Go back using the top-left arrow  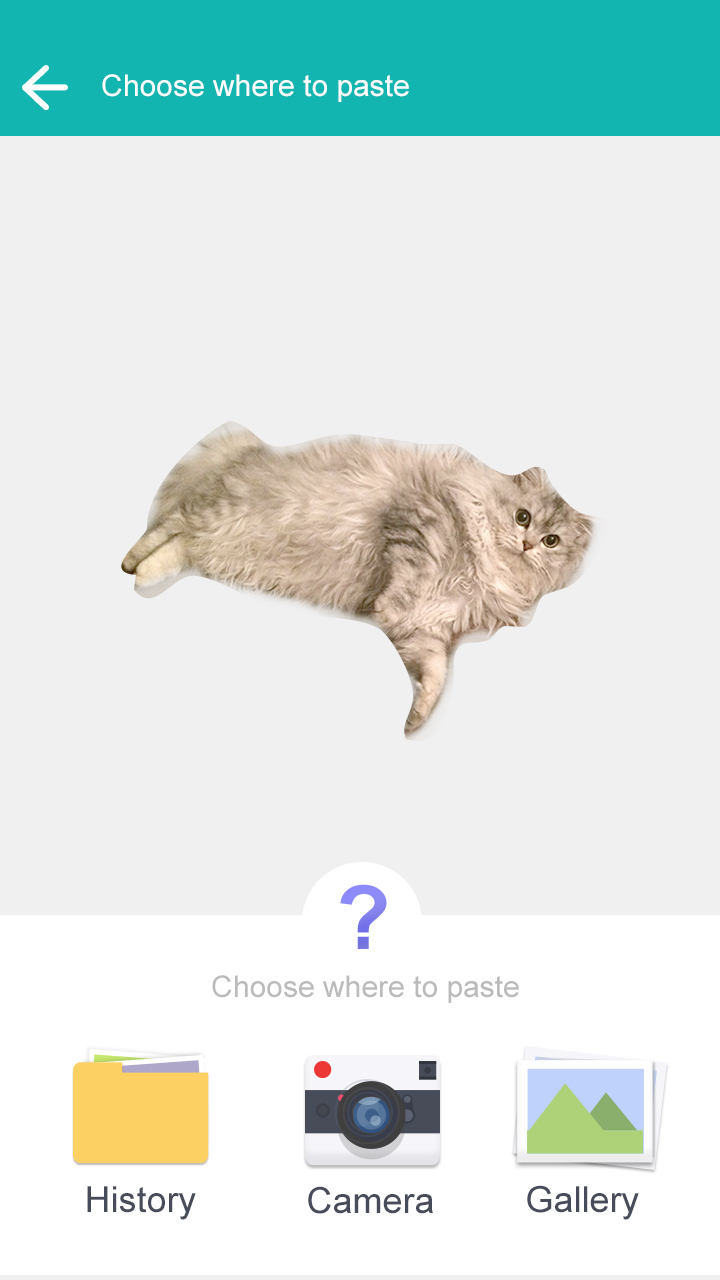pos(45,87)
